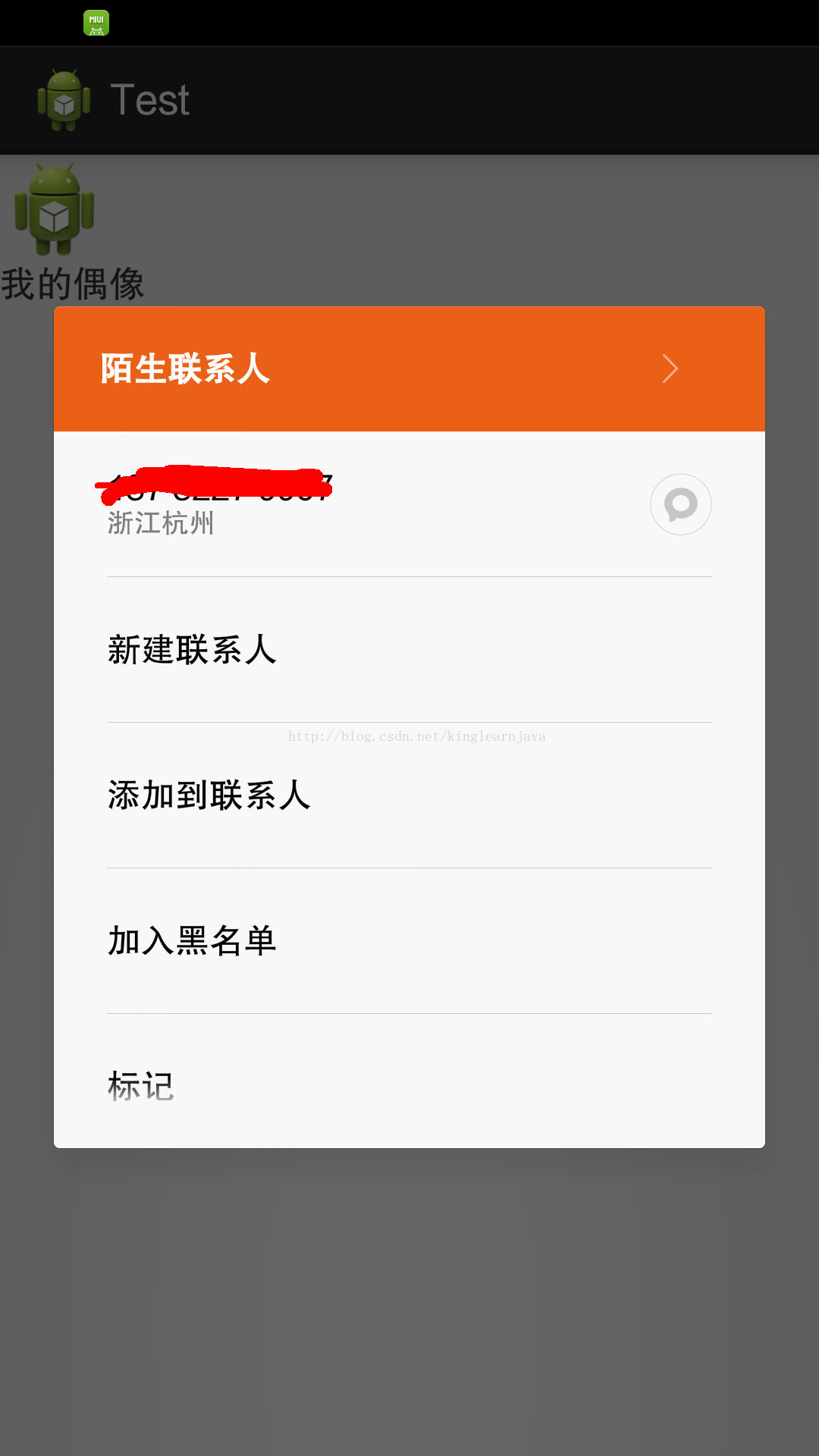
Task: Select 加入黑名单
Action: point(409,941)
